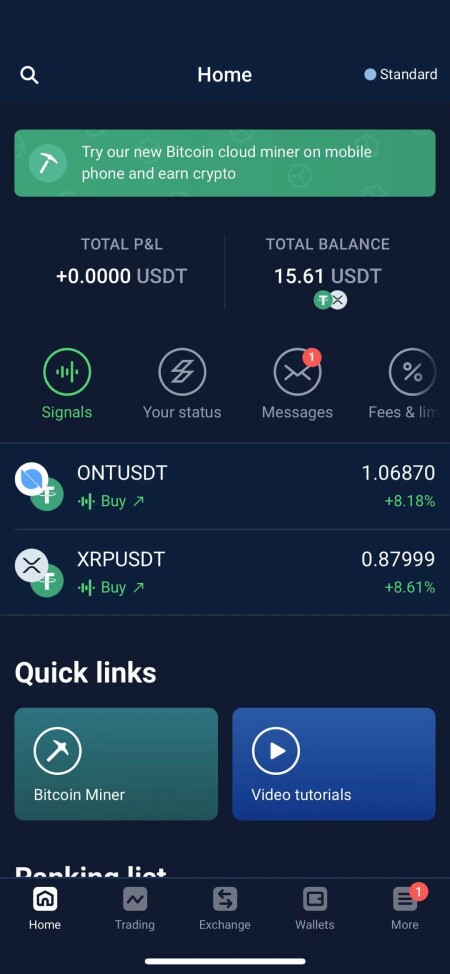Switch to the Trading tab
This screenshot has width=450, height=974.
point(135,909)
